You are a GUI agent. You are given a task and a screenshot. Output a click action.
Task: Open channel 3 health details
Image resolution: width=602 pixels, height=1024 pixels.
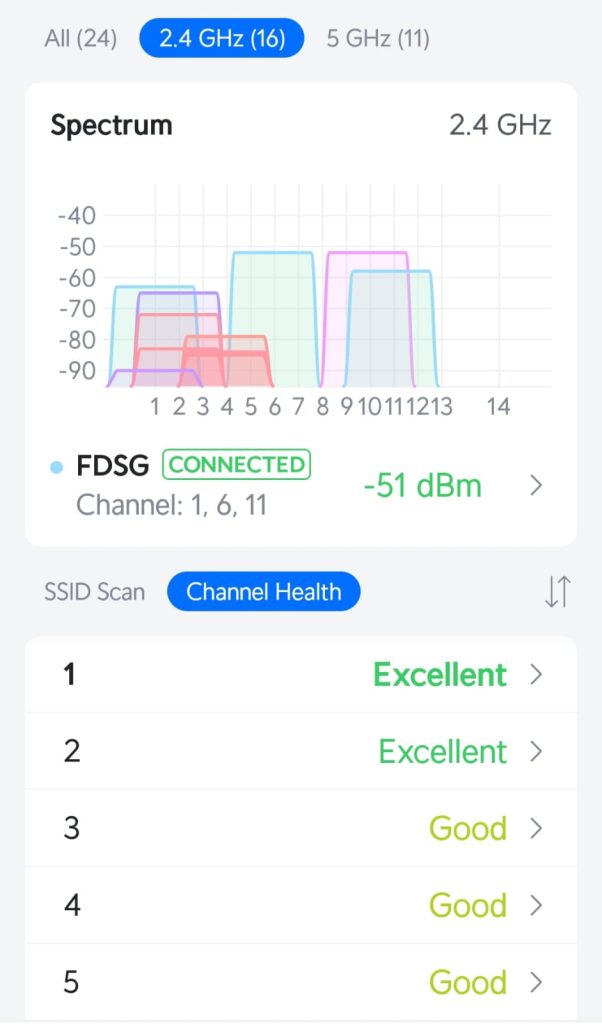pos(300,828)
